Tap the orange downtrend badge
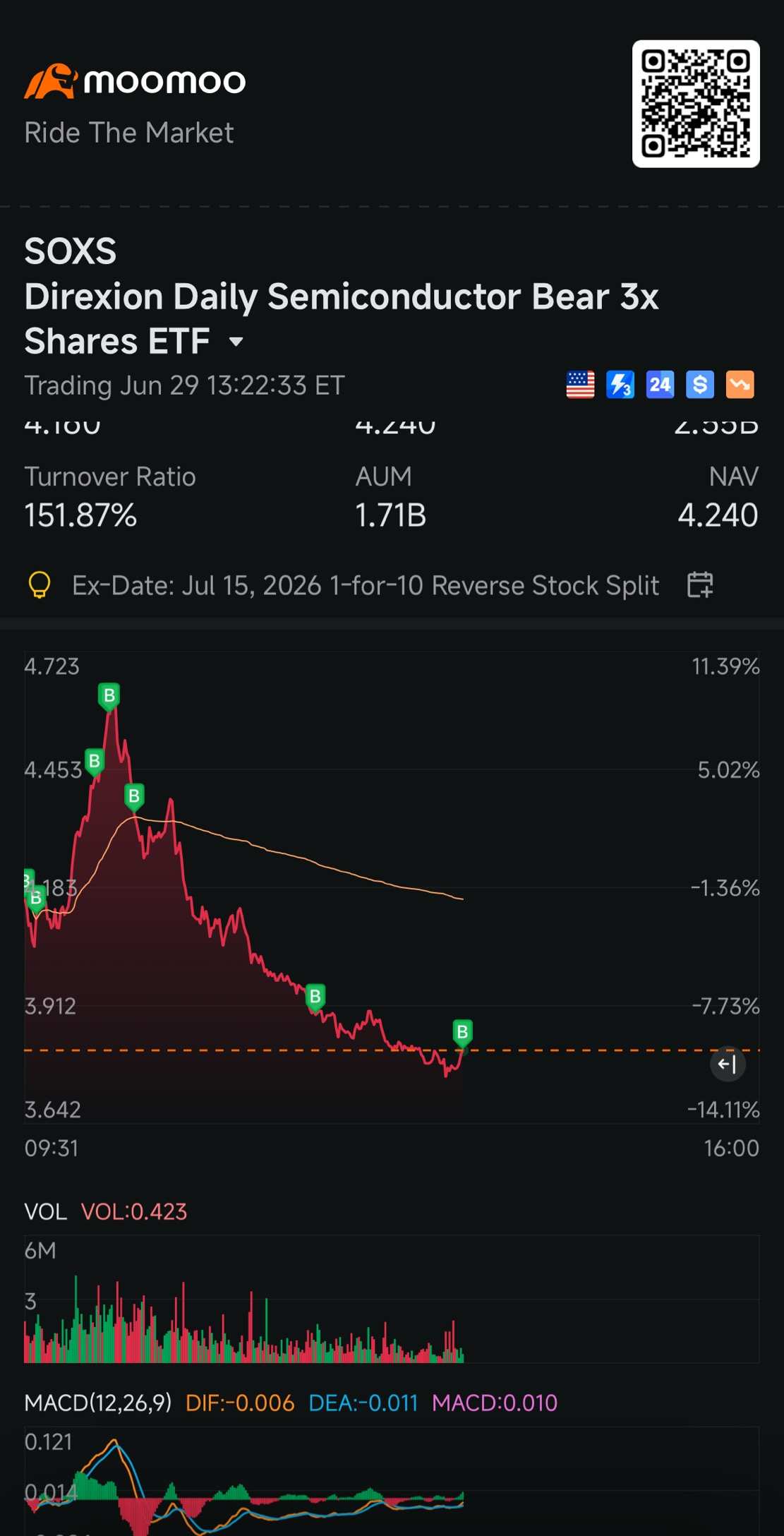The image size is (784, 1536). coord(740,385)
